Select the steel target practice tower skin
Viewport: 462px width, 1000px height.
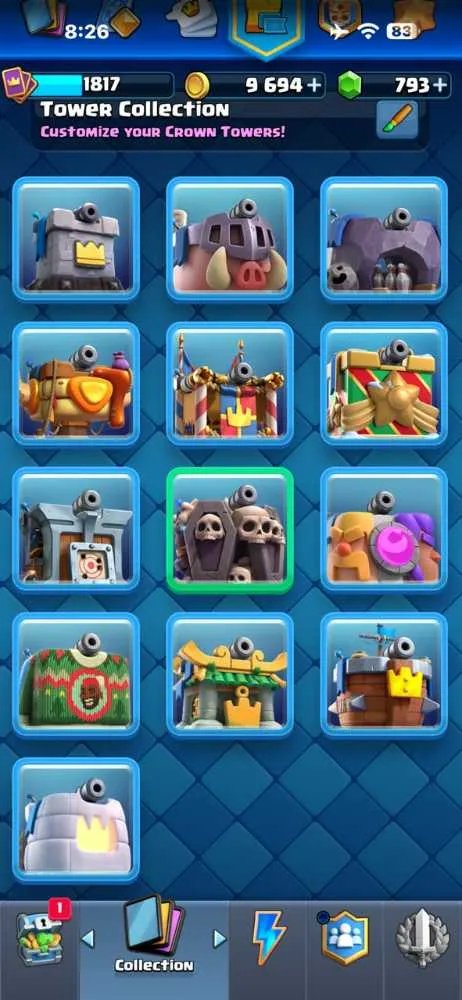(x=76, y=529)
